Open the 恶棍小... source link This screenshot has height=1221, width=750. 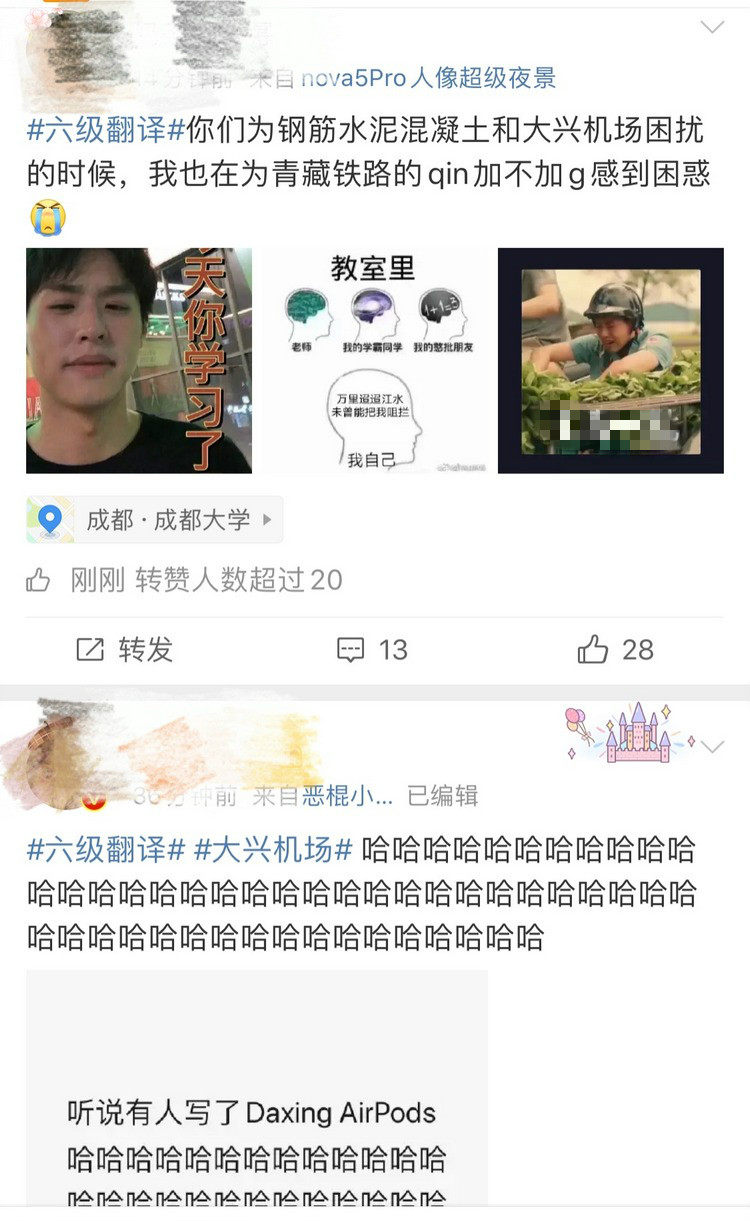348,796
